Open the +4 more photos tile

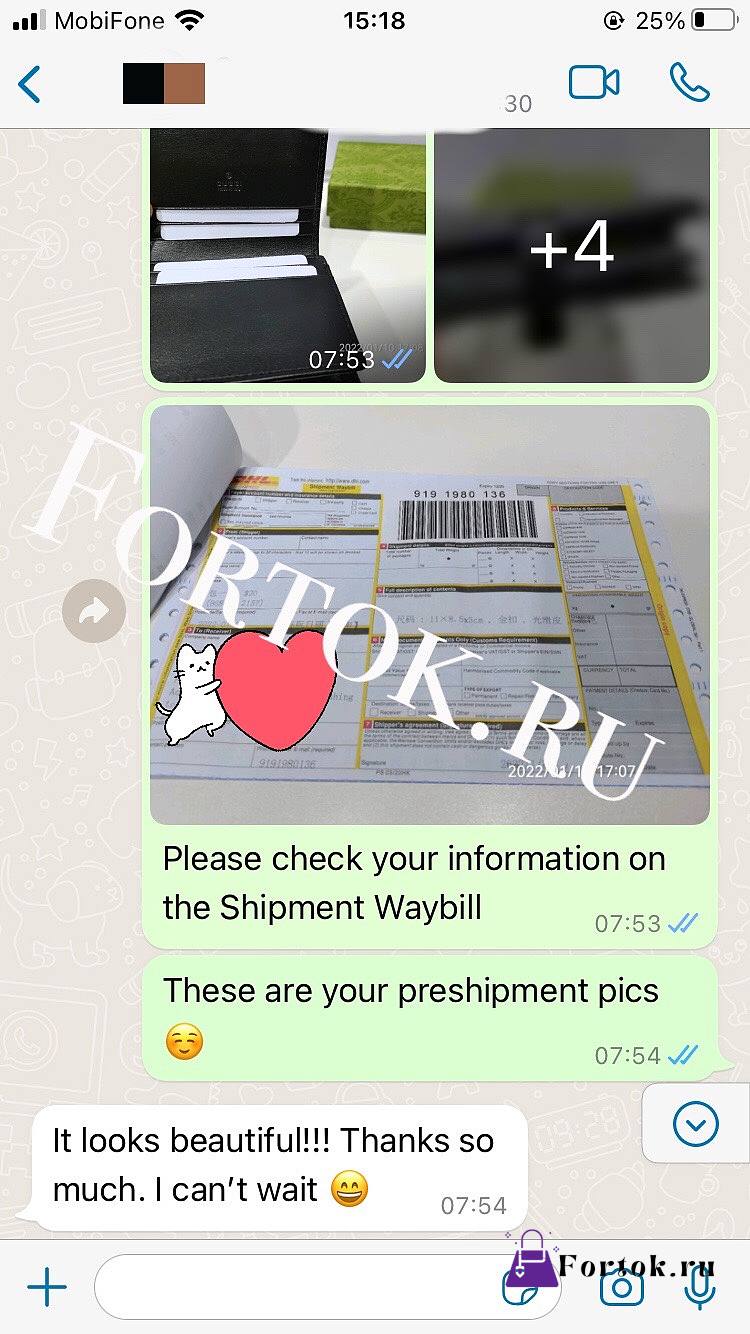572,255
